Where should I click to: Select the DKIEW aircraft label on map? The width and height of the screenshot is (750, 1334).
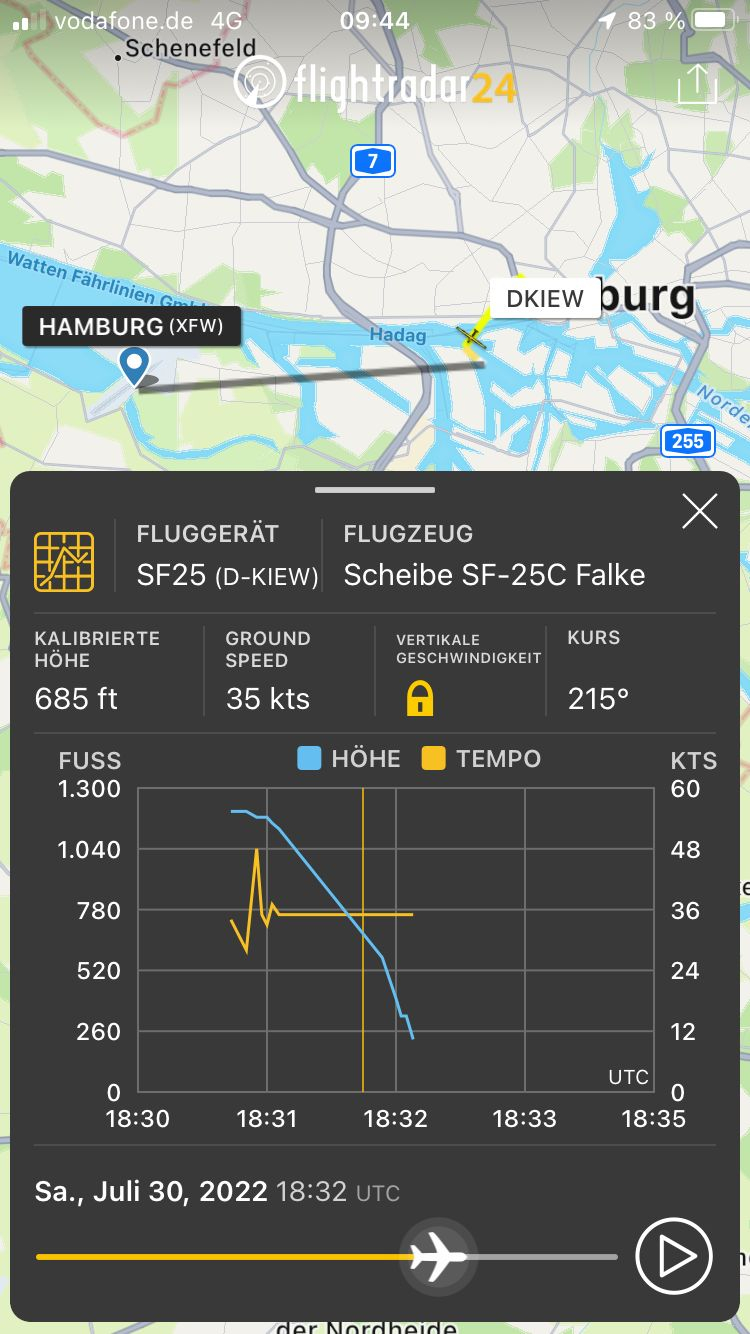[544, 299]
